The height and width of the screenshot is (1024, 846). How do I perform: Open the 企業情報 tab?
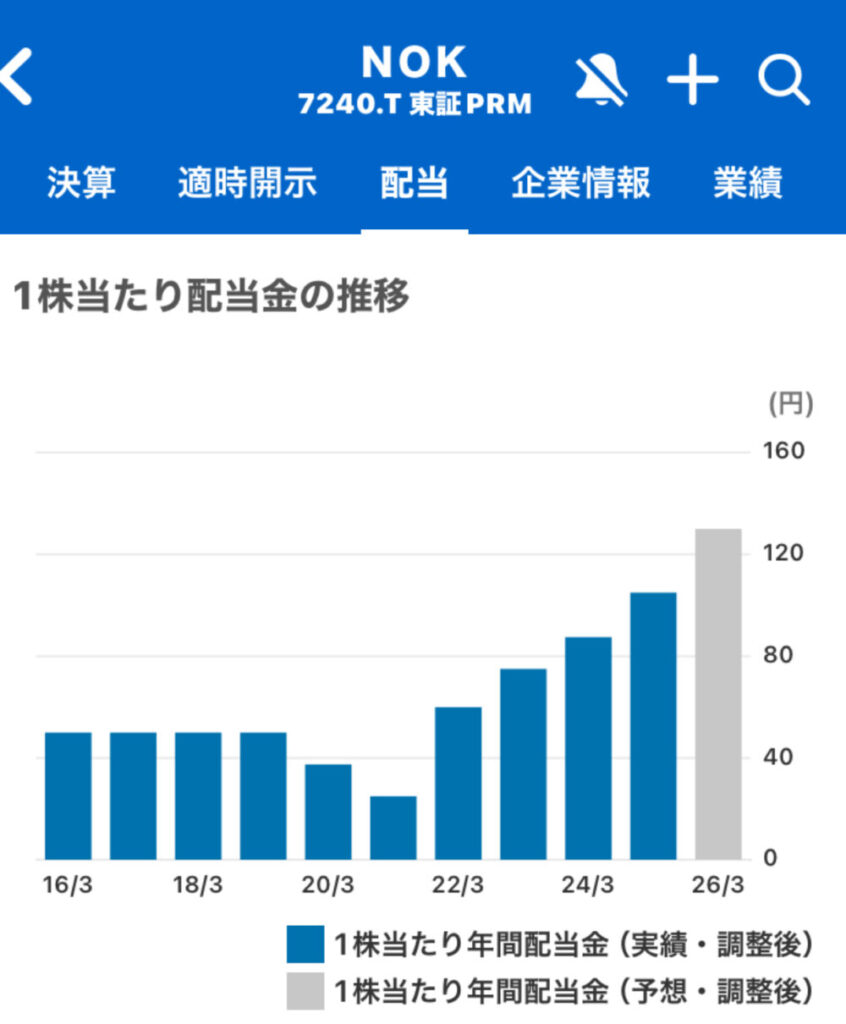tap(581, 184)
